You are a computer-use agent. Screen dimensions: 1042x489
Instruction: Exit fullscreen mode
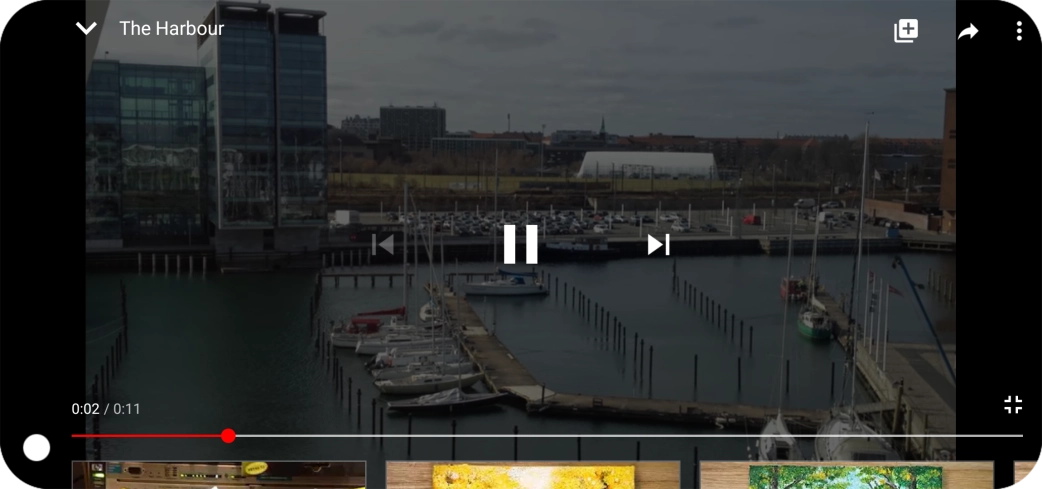1013,404
